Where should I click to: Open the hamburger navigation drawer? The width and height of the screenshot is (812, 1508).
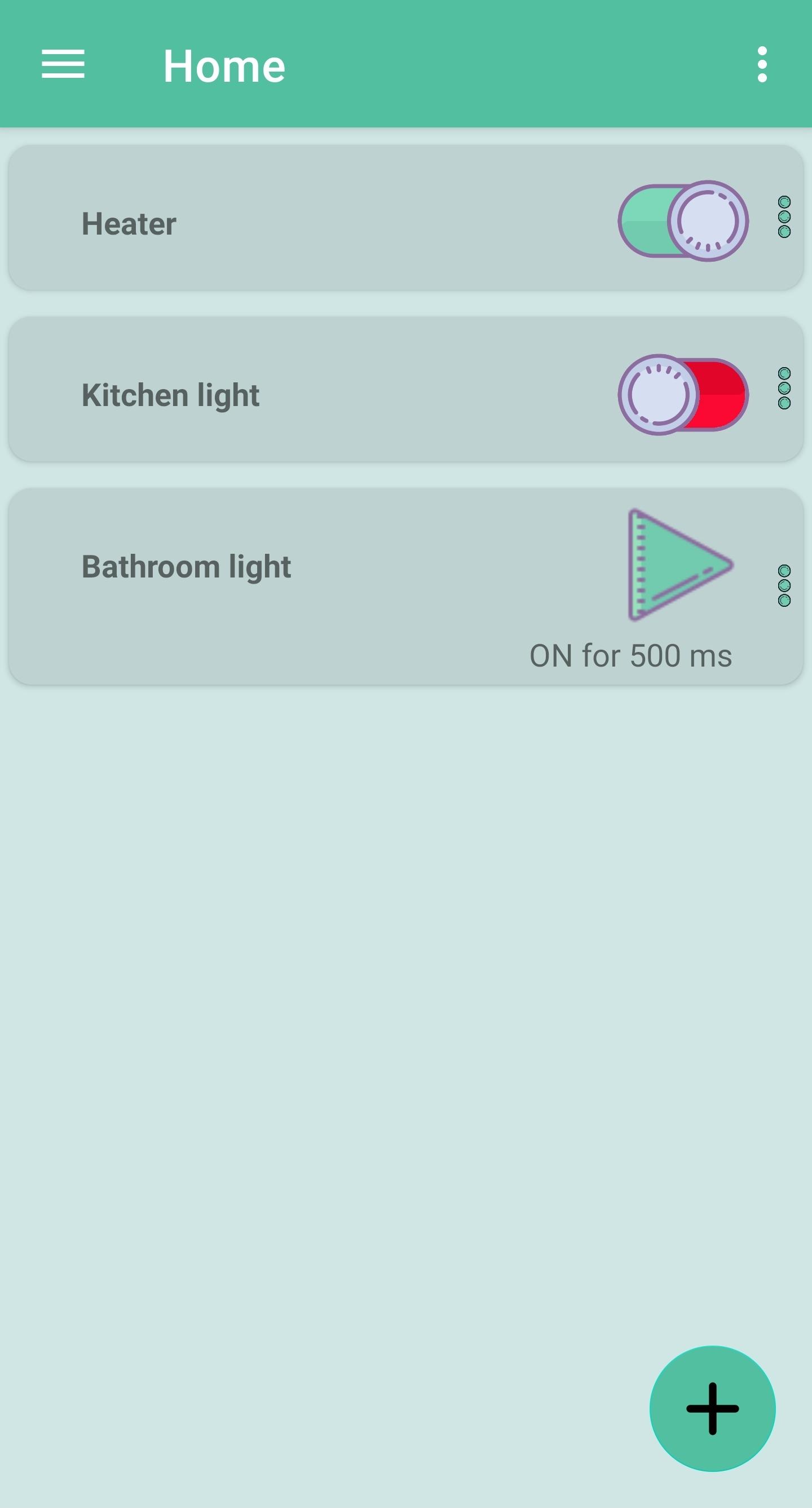coord(63,64)
